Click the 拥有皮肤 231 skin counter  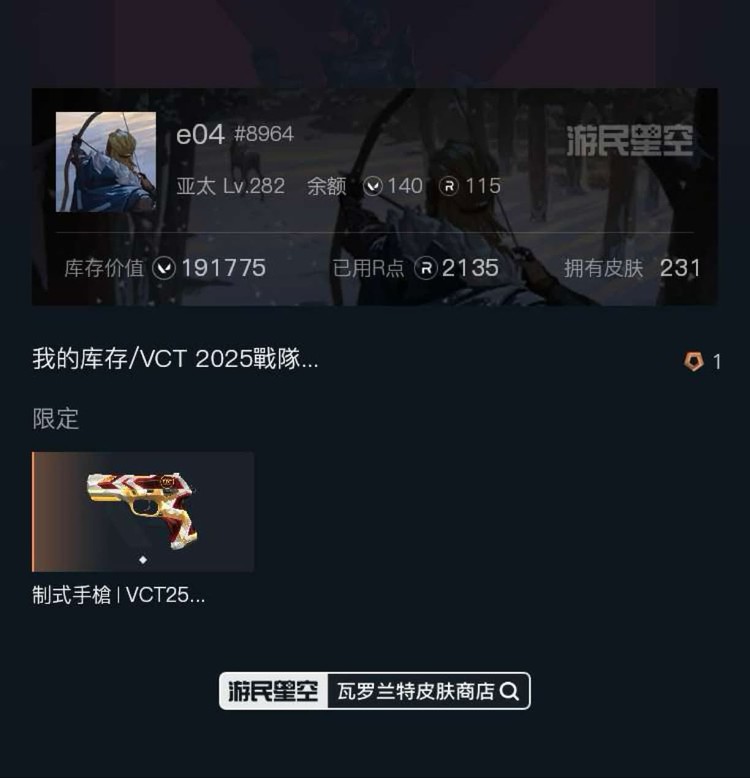(633, 268)
